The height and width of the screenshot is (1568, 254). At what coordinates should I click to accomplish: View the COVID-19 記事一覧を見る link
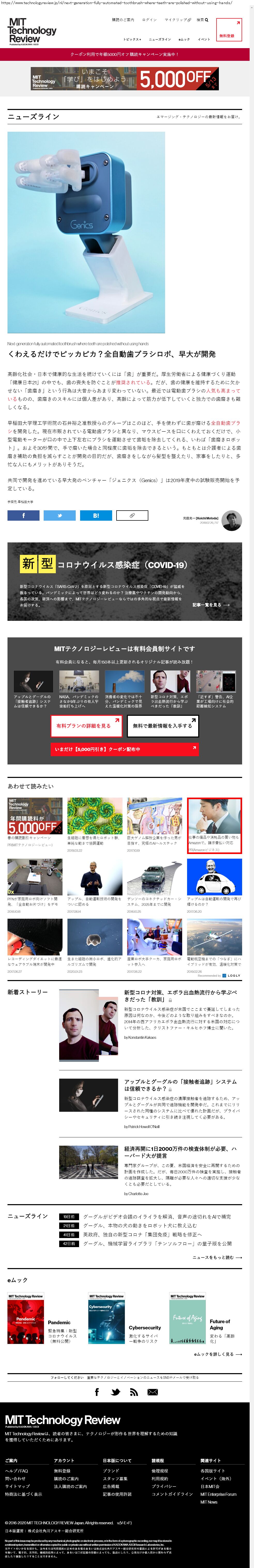pyautogui.click(x=211, y=605)
